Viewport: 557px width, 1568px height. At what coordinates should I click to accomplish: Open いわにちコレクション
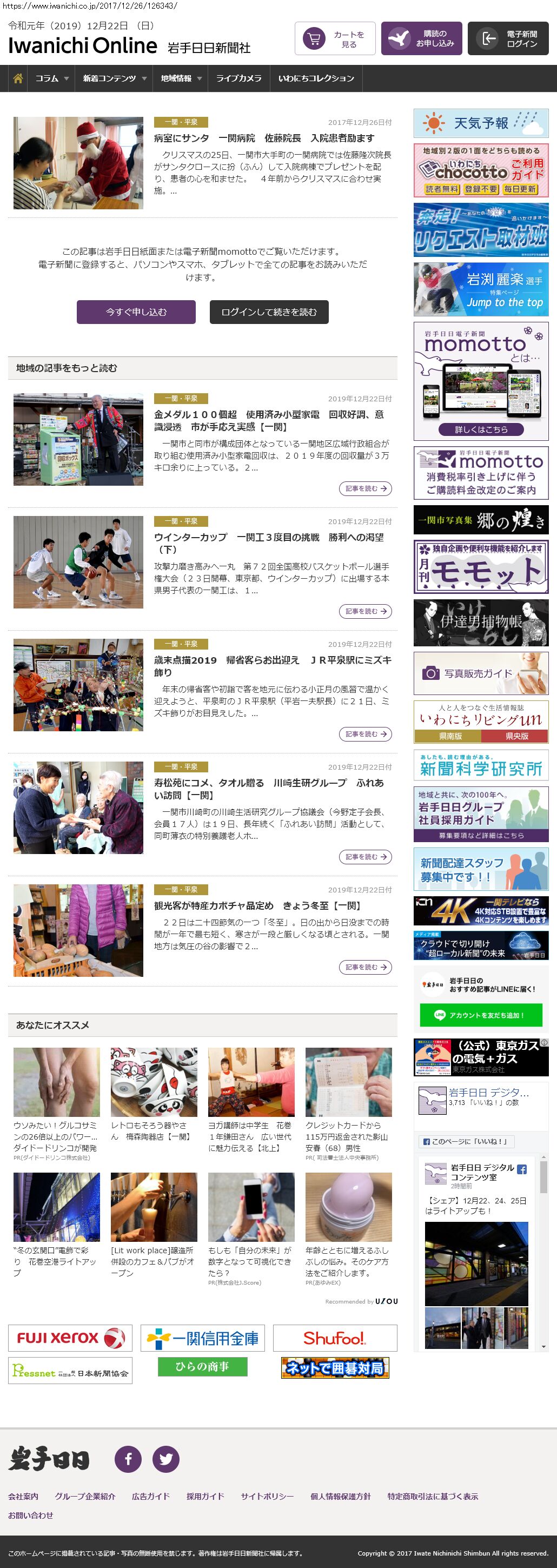click(x=316, y=78)
